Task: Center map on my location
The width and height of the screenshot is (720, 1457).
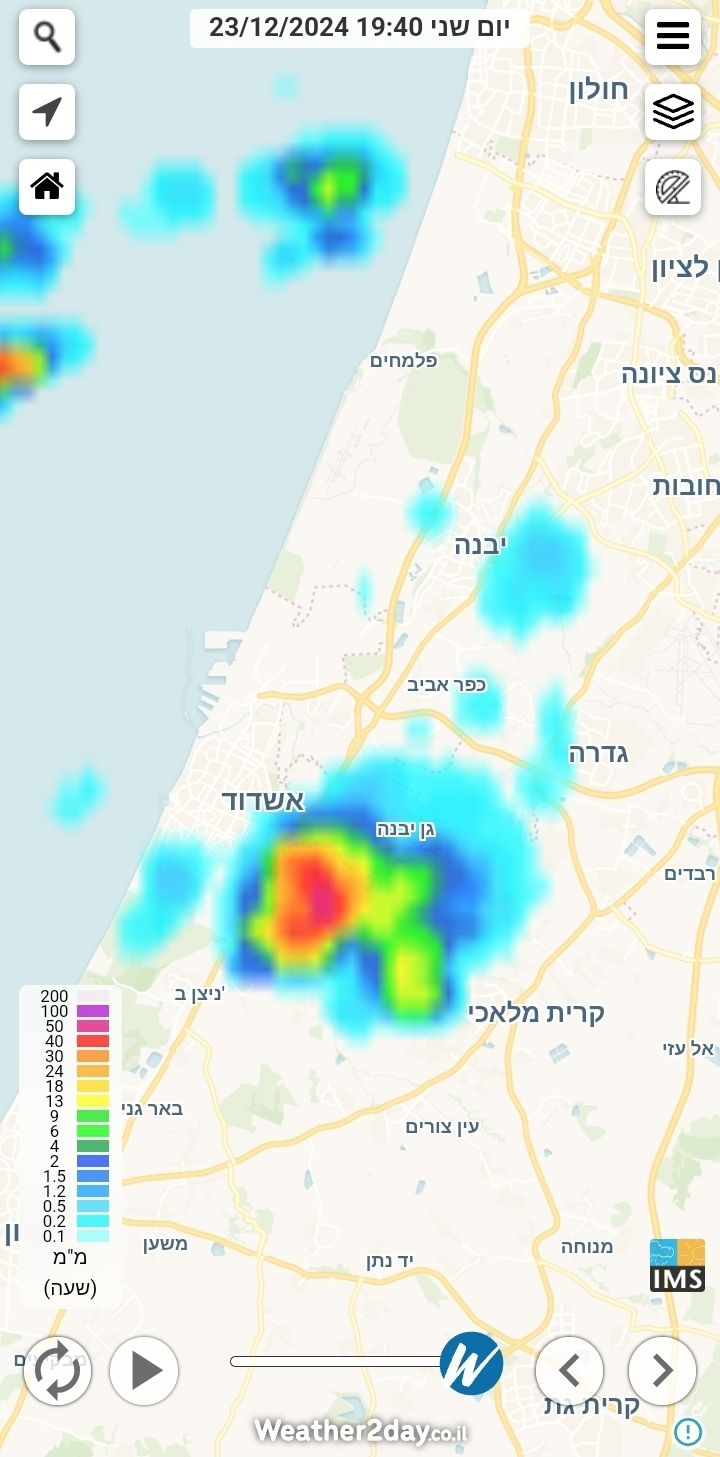Action: (47, 112)
